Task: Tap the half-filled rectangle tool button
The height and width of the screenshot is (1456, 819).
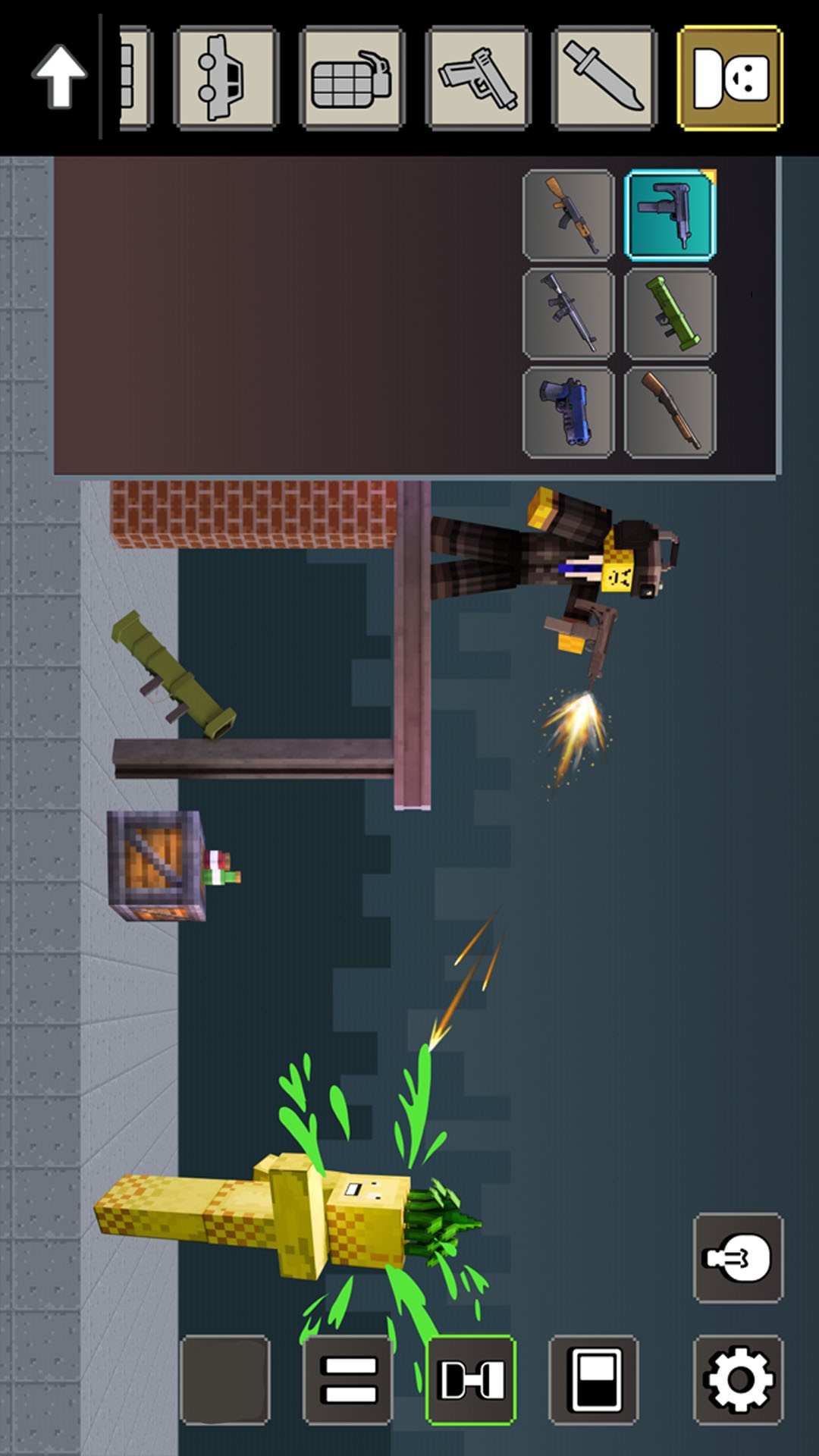Action: 594,1379
